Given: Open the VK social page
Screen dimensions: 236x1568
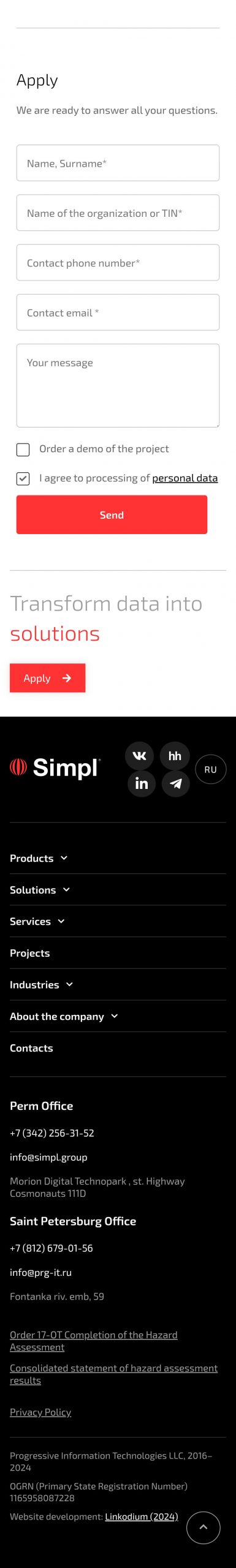Looking at the screenshot, I should pos(139,755).
